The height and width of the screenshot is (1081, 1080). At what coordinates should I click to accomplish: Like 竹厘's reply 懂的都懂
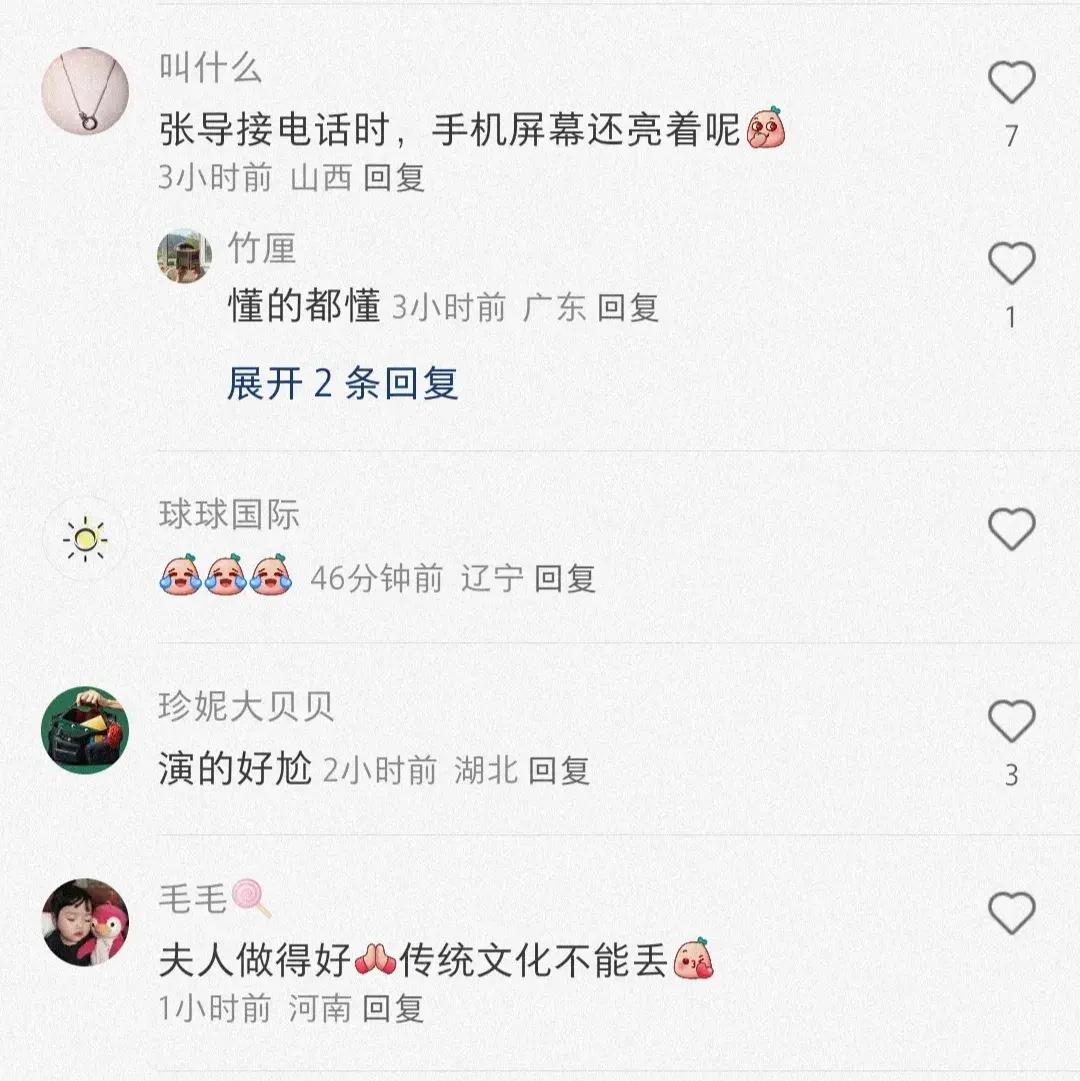[1011, 265]
